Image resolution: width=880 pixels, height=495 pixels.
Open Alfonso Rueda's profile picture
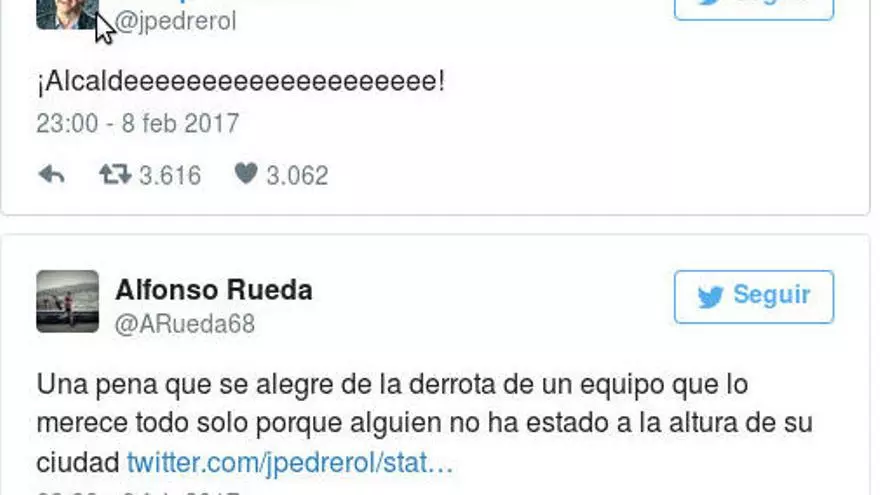coord(67,301)
